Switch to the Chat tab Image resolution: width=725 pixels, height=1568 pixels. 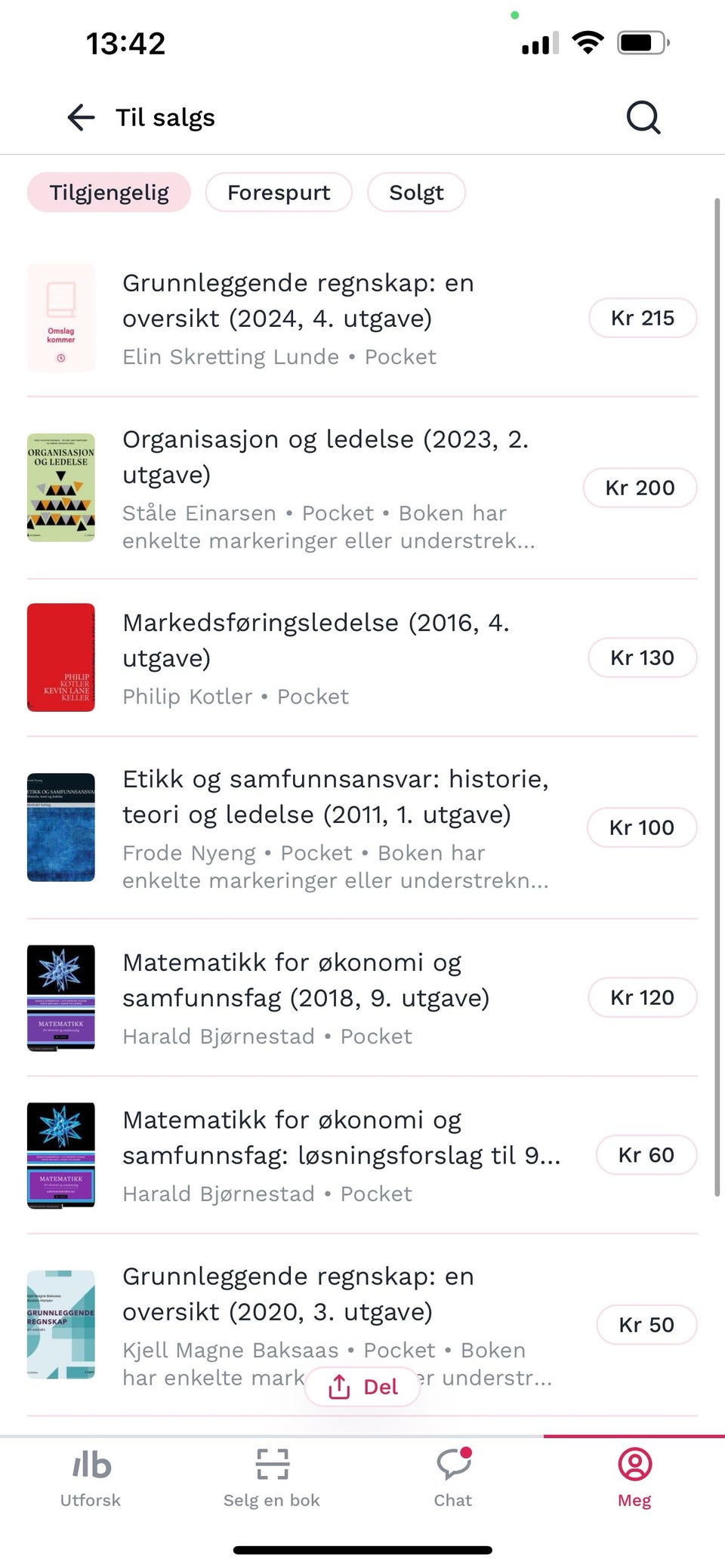453,1478
